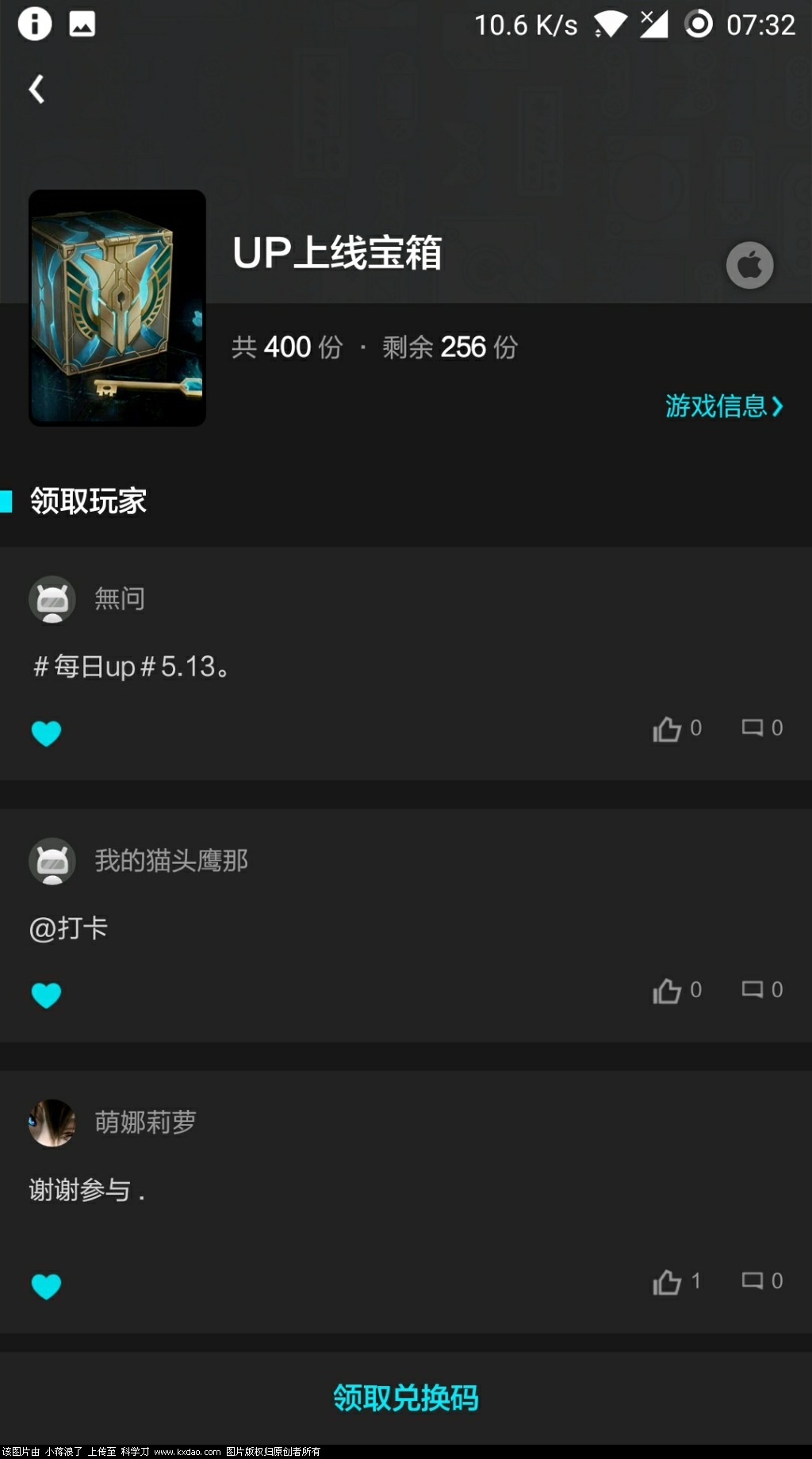Unlike @打卡 post via the heart icon
Image resolution: width=812 pixels, height=1459 pixels.
pyautogui.click(x=47, y=994)
